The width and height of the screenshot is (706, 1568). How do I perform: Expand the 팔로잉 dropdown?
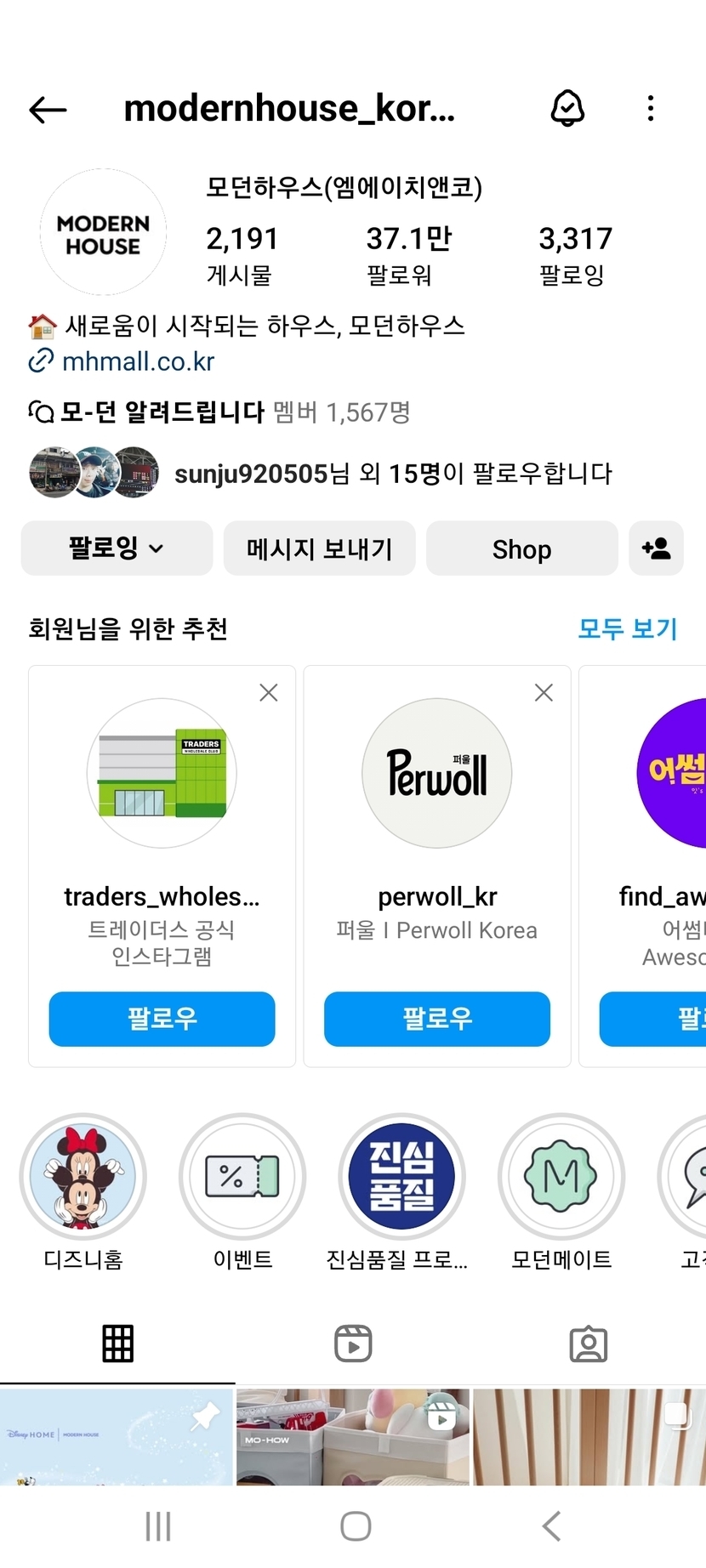click(x=117, y=548)
